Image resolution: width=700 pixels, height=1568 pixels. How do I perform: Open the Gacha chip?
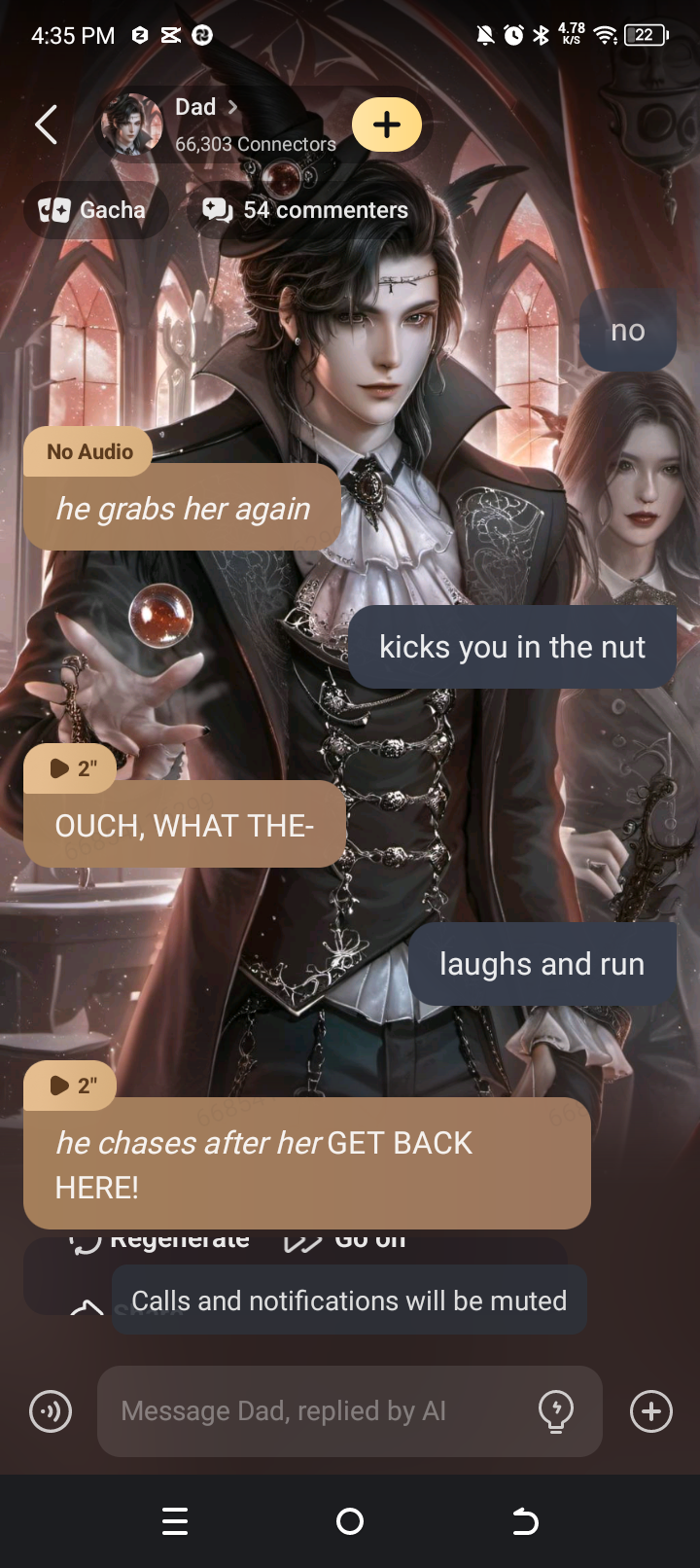pos(93,210)
